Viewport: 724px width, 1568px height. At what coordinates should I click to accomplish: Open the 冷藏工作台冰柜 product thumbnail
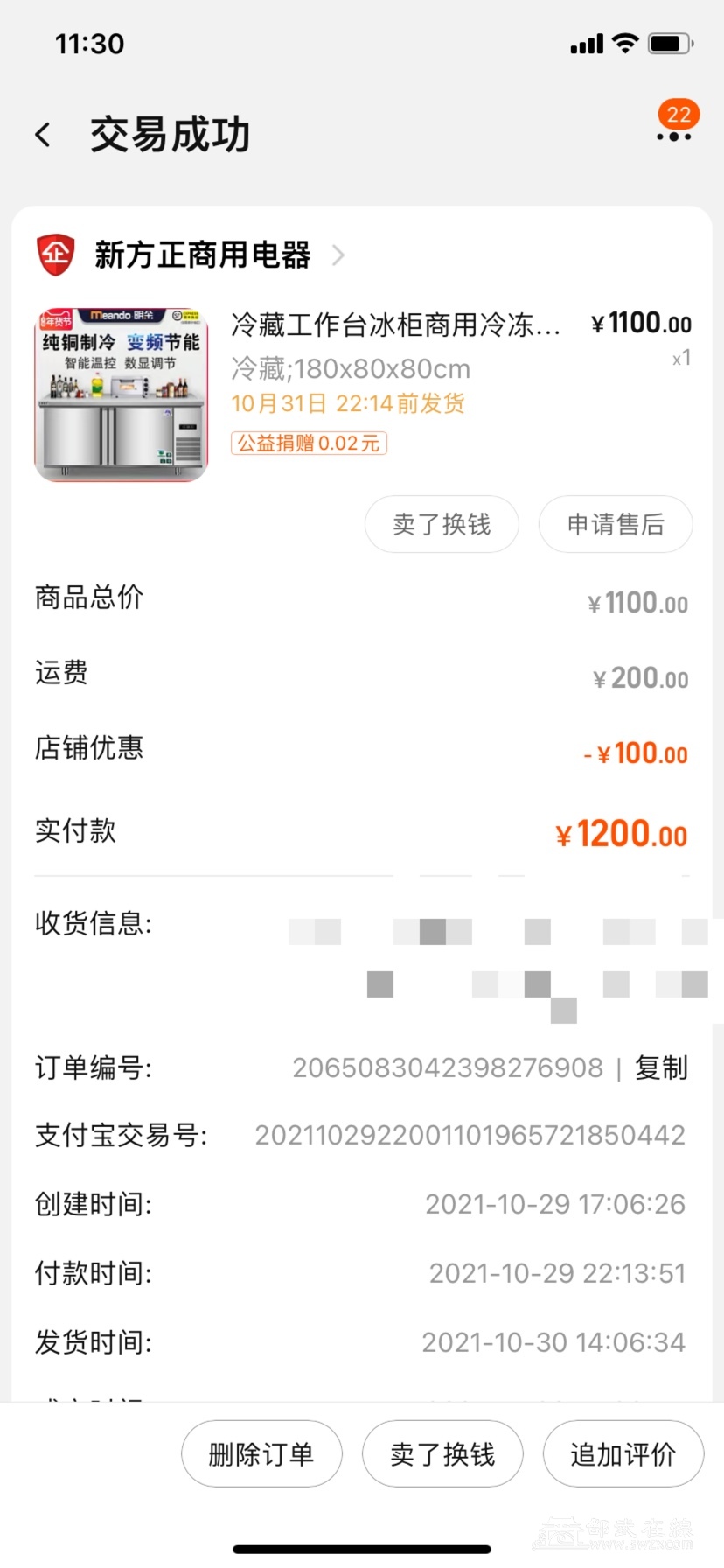coord(122,395)
